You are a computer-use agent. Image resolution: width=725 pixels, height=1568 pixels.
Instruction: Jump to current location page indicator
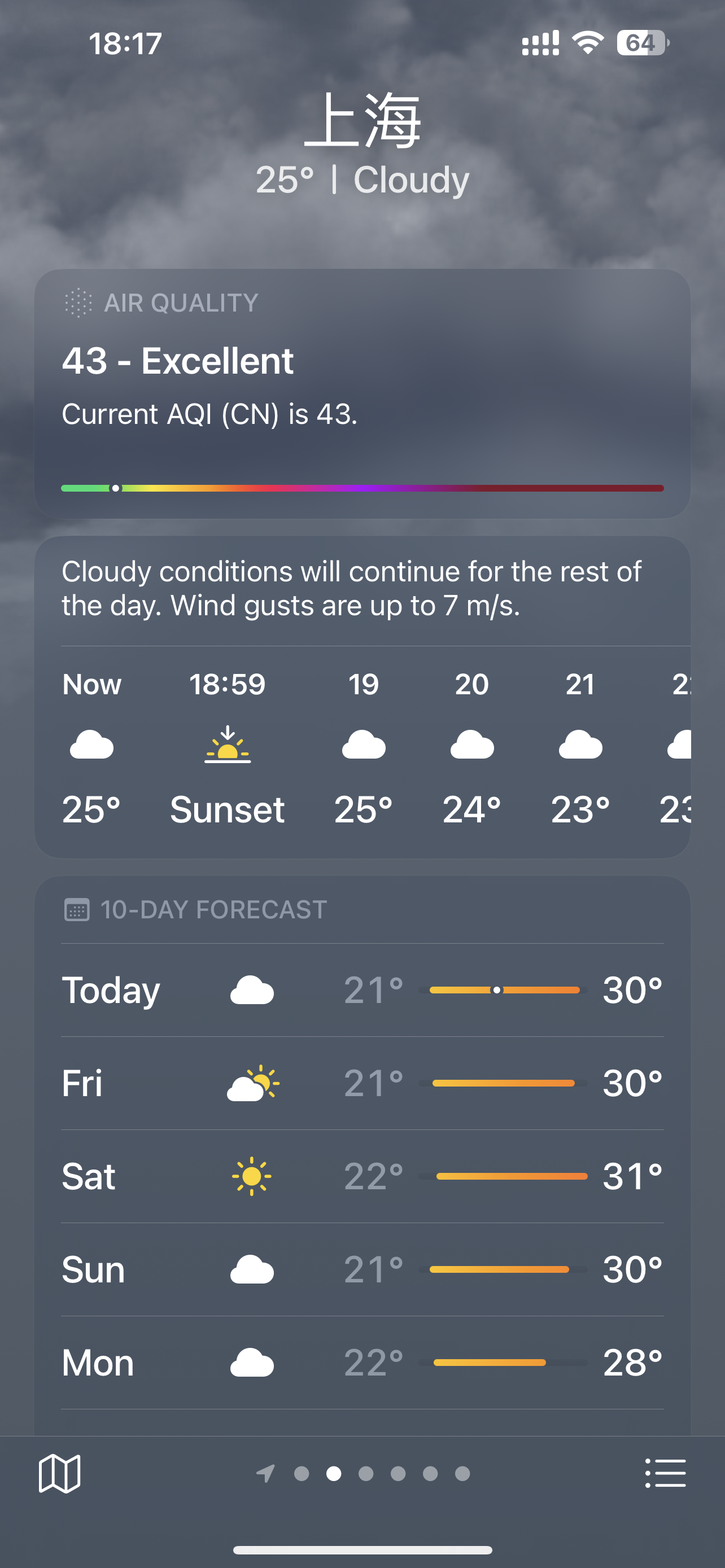coord(266,1473)
